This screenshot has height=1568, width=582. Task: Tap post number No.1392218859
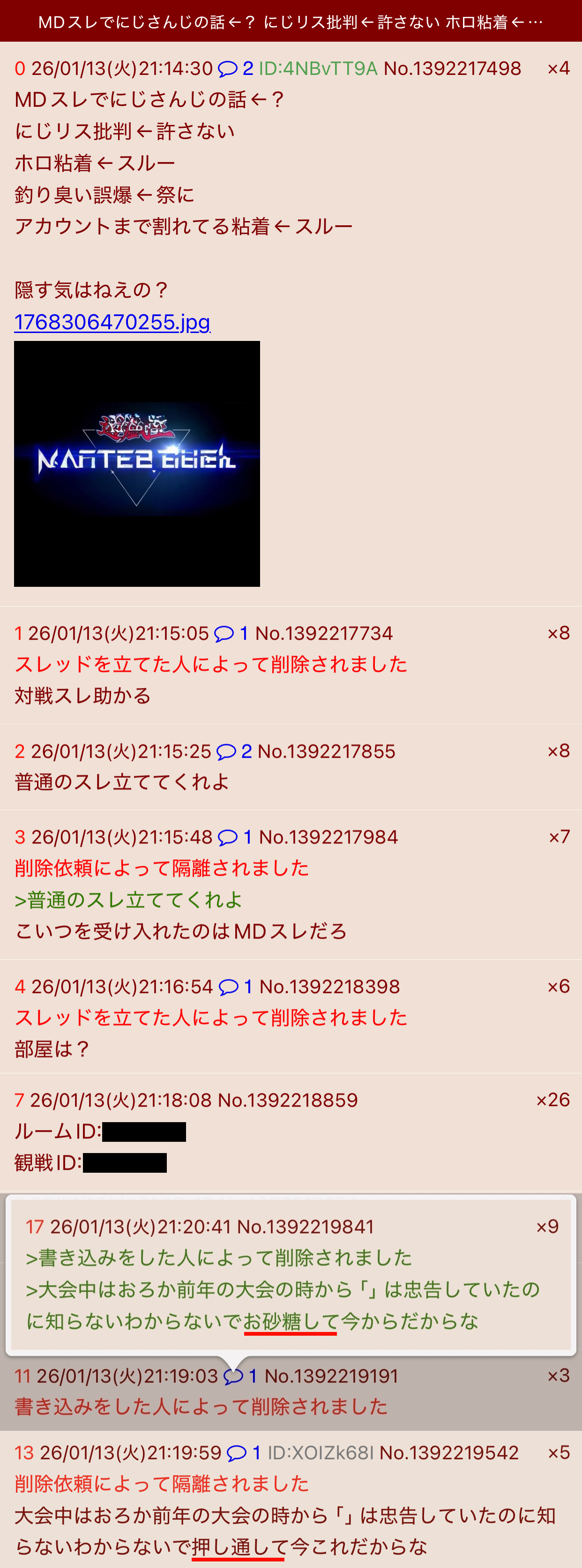click(x=287, y=1100)
